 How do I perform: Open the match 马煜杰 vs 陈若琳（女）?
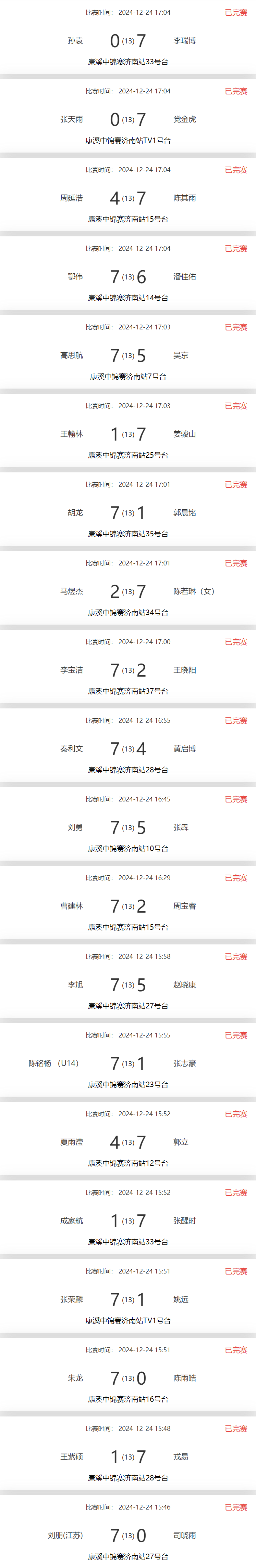[128, 591]
